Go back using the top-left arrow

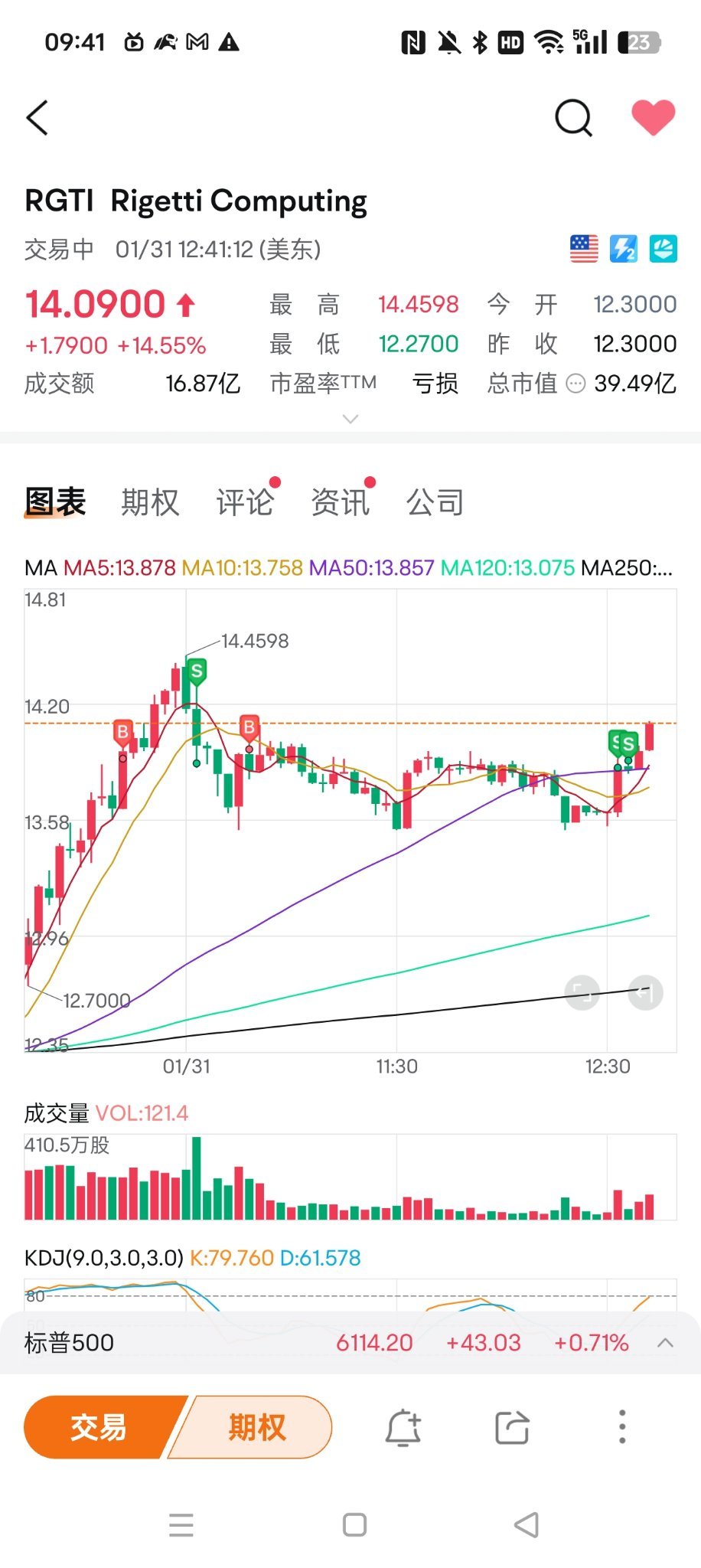coord(37,118)
